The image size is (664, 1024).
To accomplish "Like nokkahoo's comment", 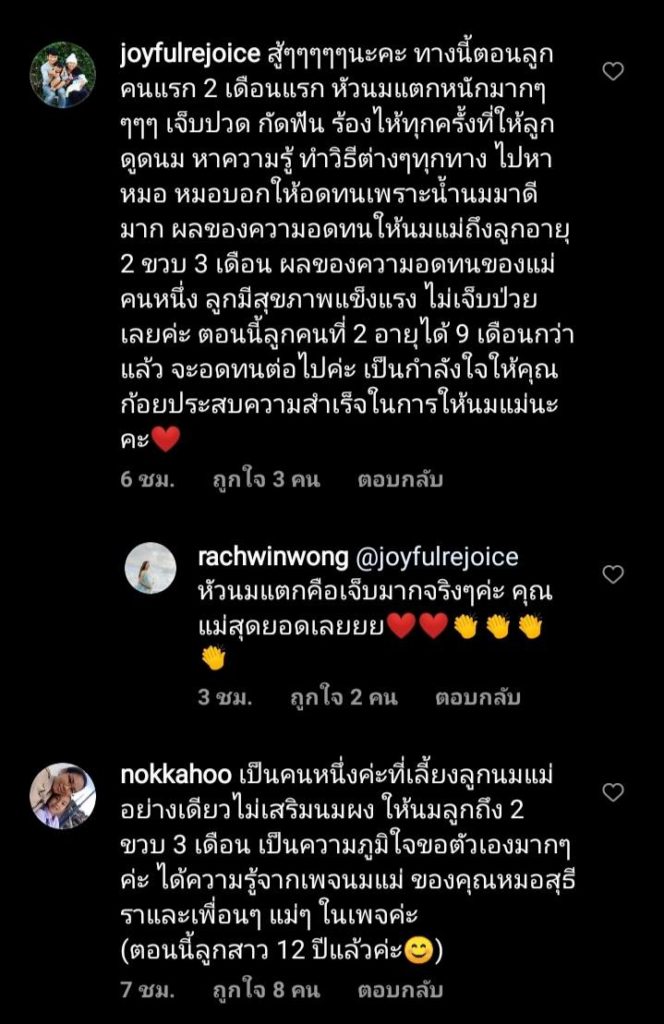I will pyautogui.click(x=613, y=793).
